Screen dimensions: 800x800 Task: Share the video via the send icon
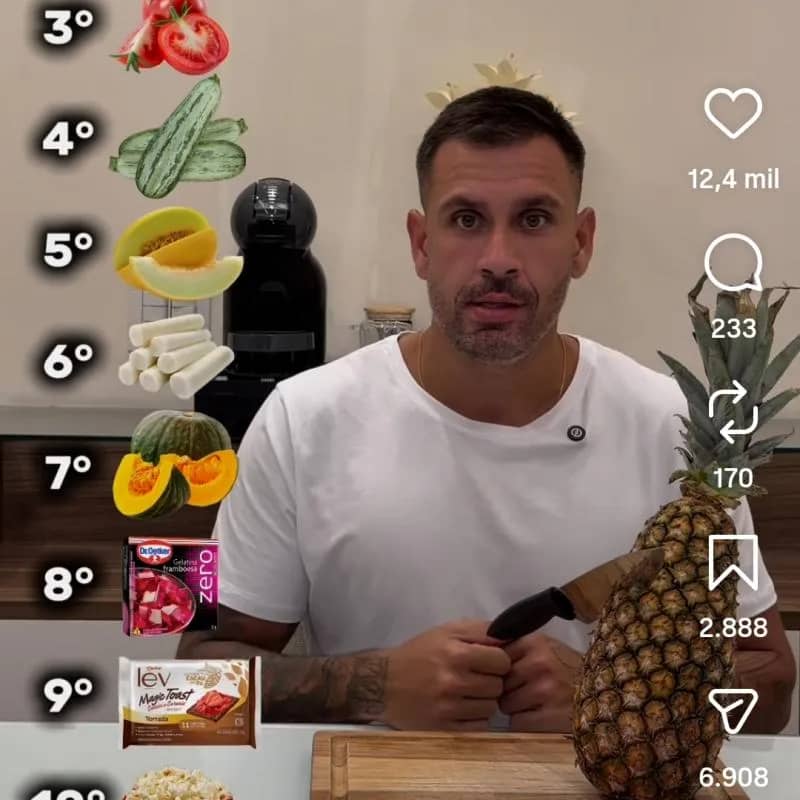pos(733,712)
